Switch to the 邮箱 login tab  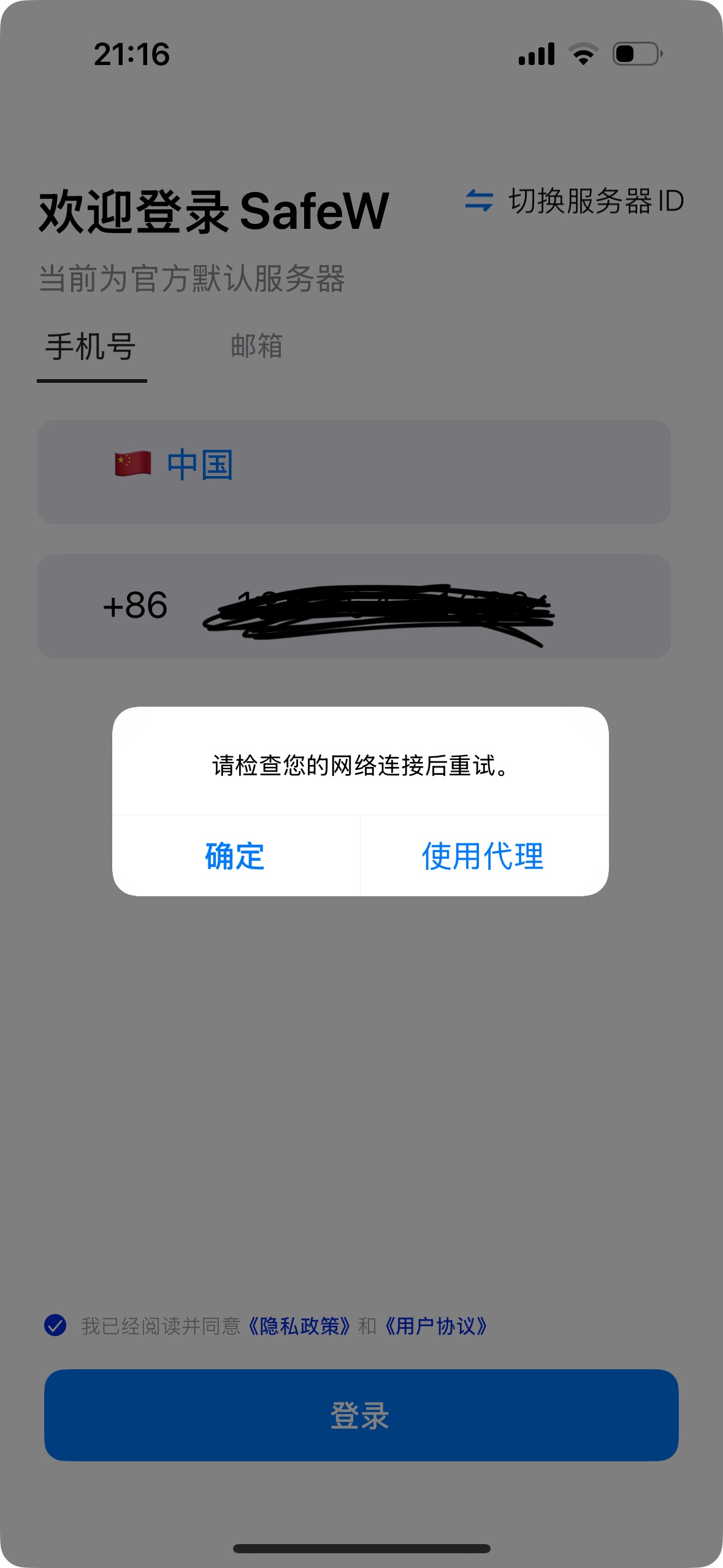click(x=256, y=346)
